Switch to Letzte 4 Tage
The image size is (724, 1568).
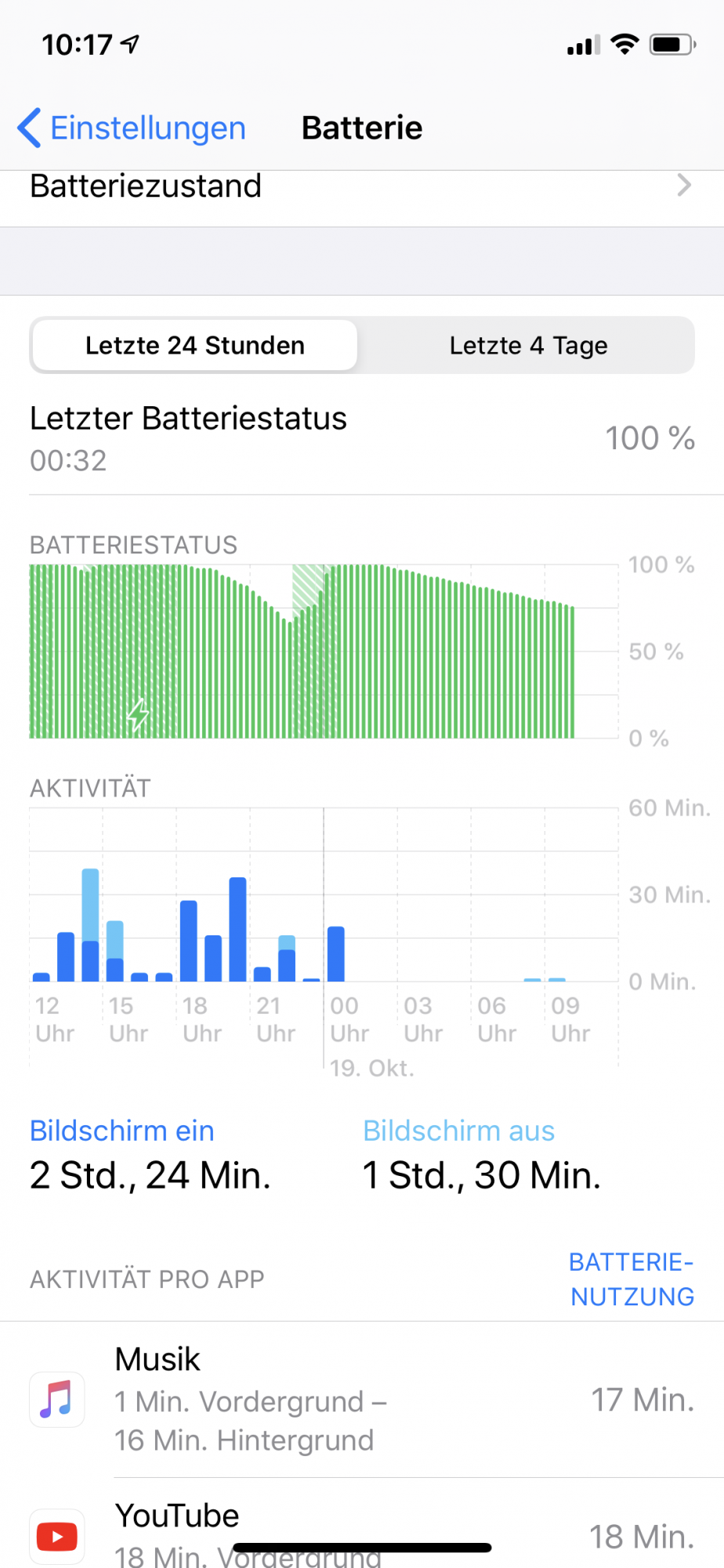pyautogui.click(x=528, y=346)
